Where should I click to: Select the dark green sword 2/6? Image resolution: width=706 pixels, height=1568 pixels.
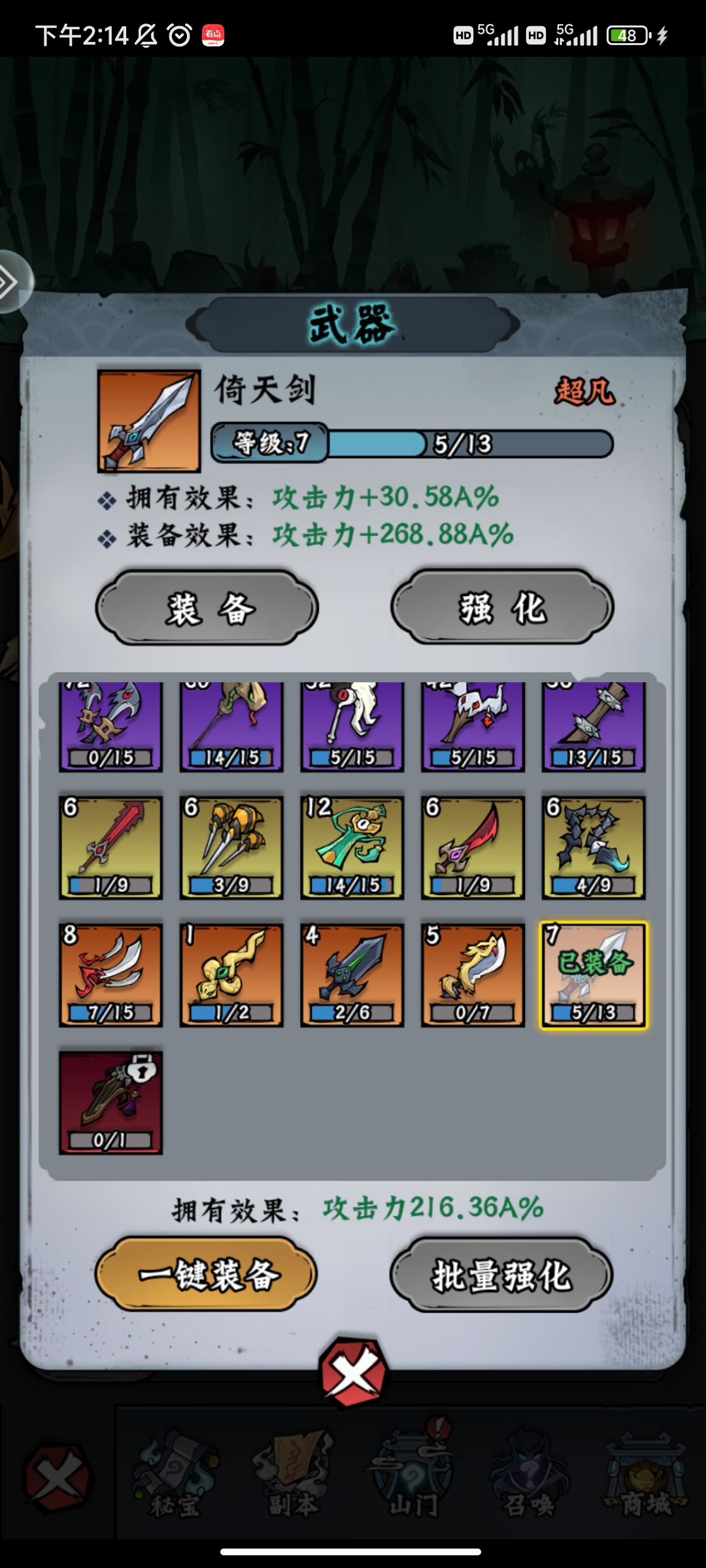point(352,975)
